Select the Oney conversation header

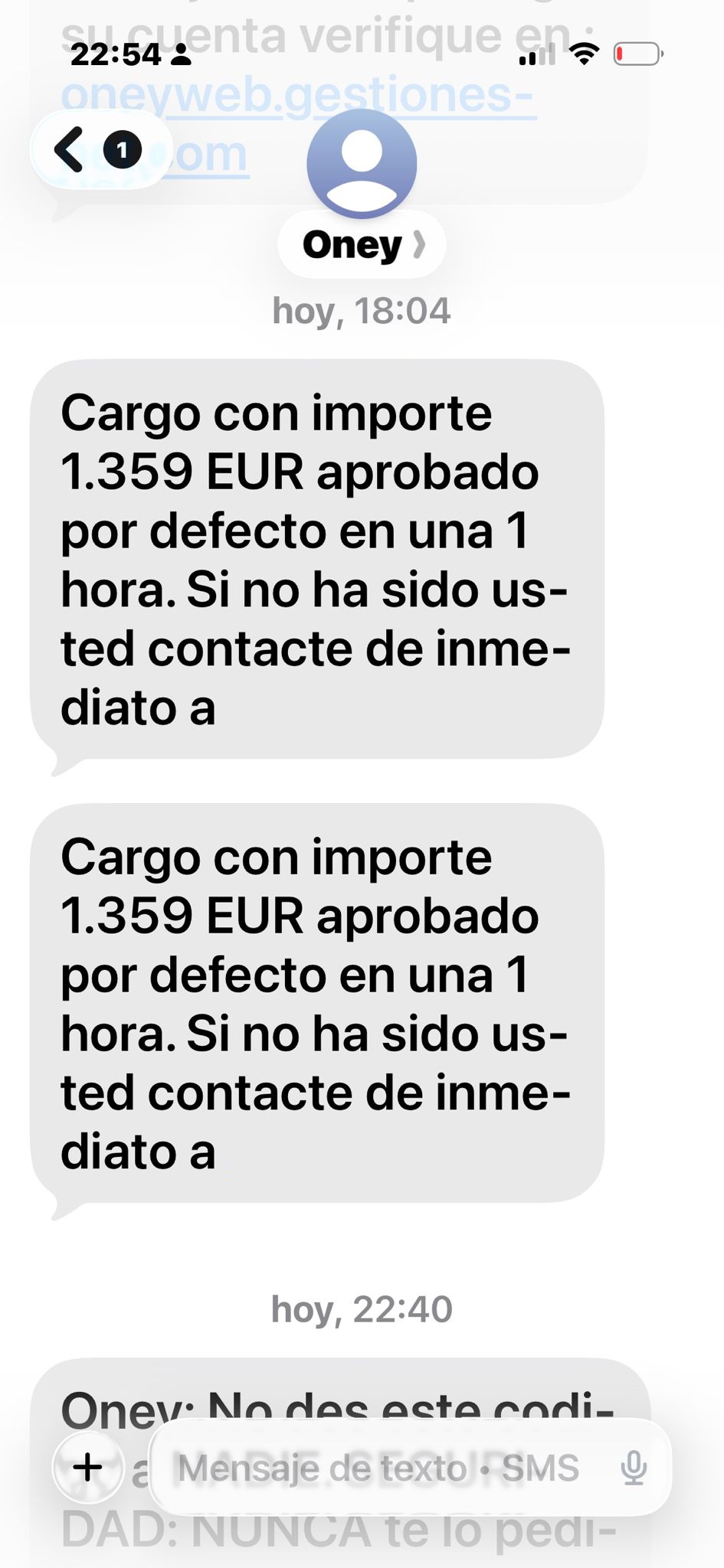coord(361,243)
